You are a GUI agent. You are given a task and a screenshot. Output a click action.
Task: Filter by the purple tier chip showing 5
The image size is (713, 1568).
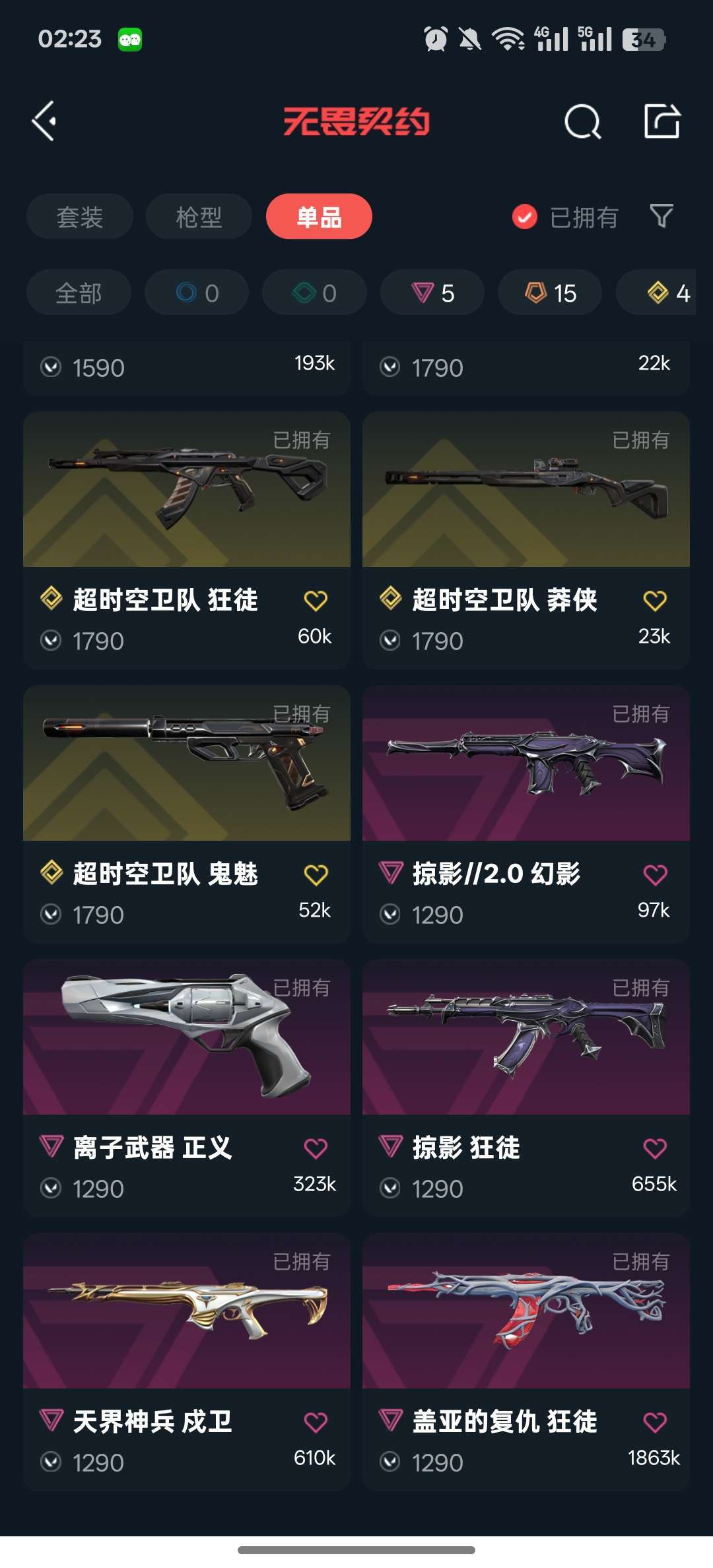pyautogui.click(x=432, y=292)
